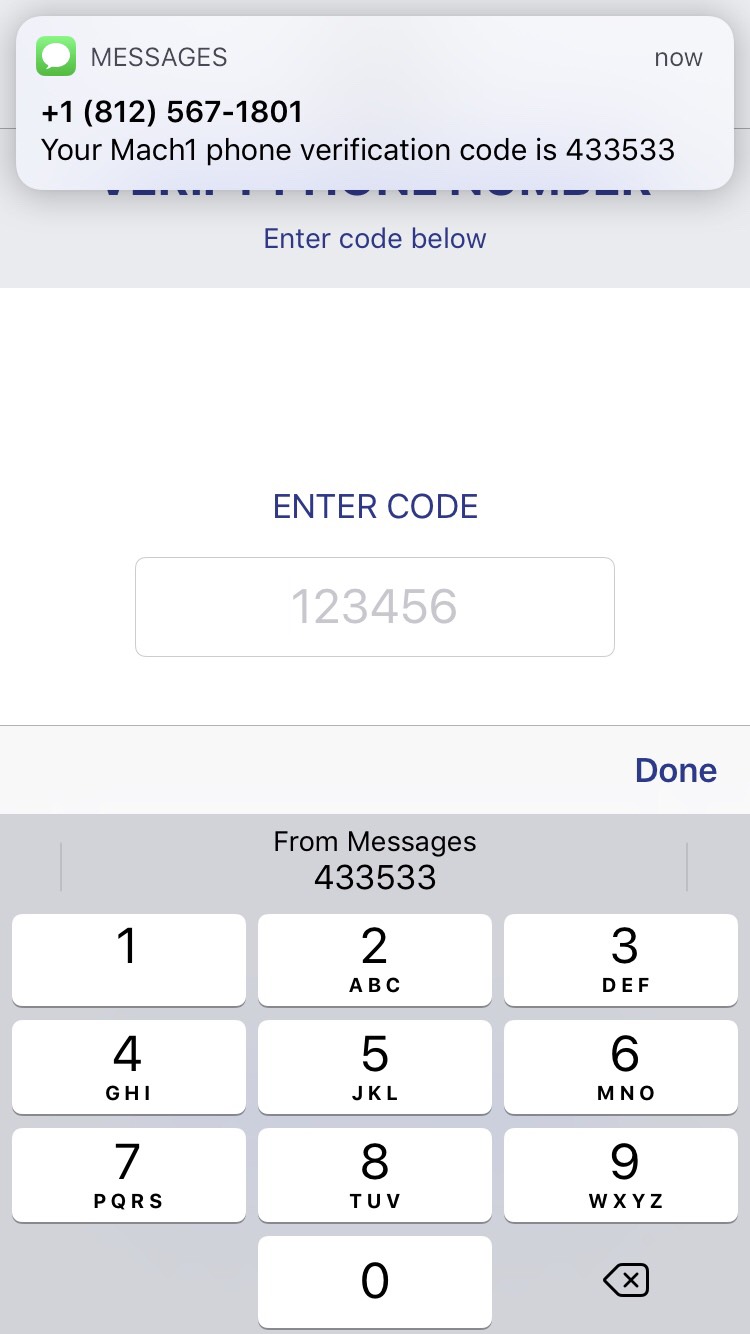Image resolution: width=750 pixels, height=1334 pixels.
Task: Tap the 7 key
Action: pyautogui.click(x=128, y=1174)
